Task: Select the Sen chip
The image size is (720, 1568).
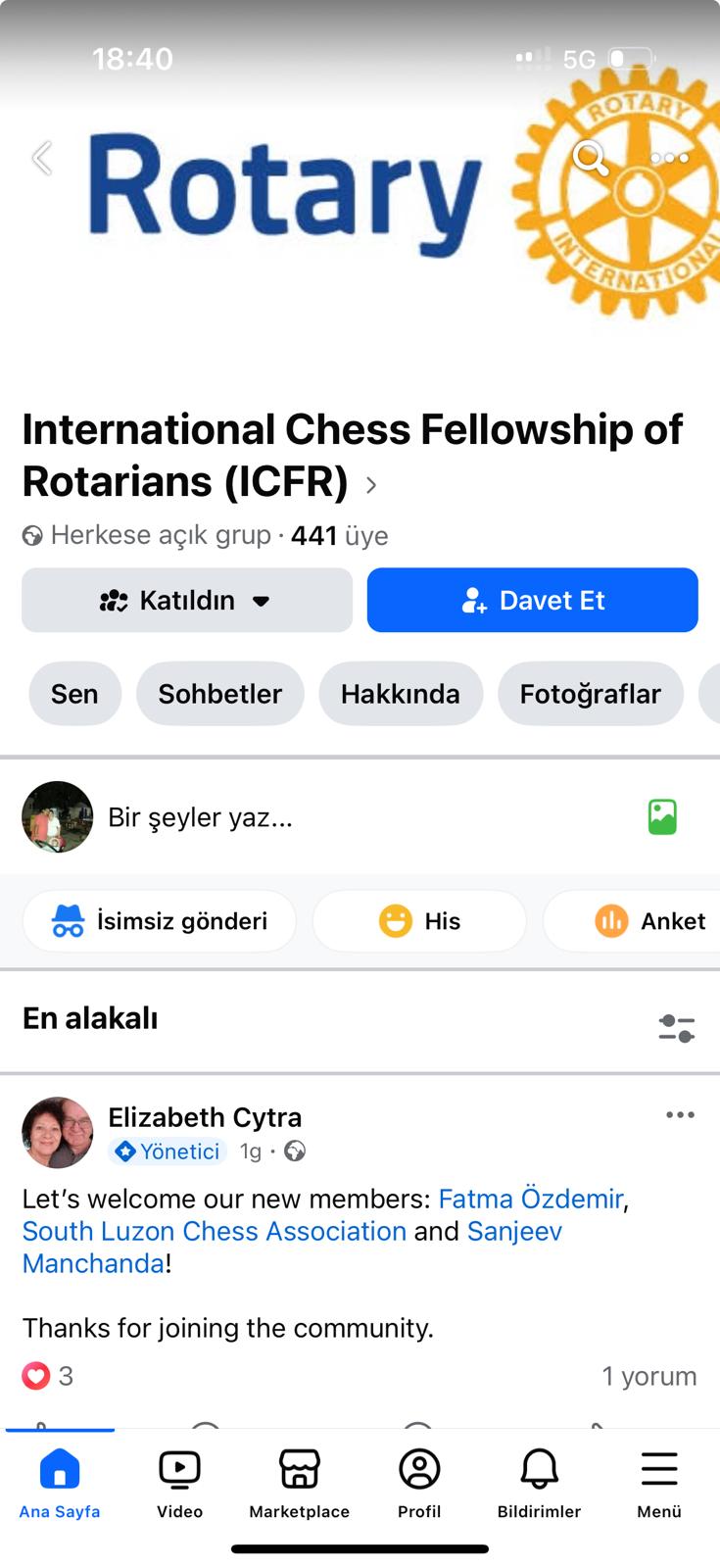Action: tap(74, 694)
